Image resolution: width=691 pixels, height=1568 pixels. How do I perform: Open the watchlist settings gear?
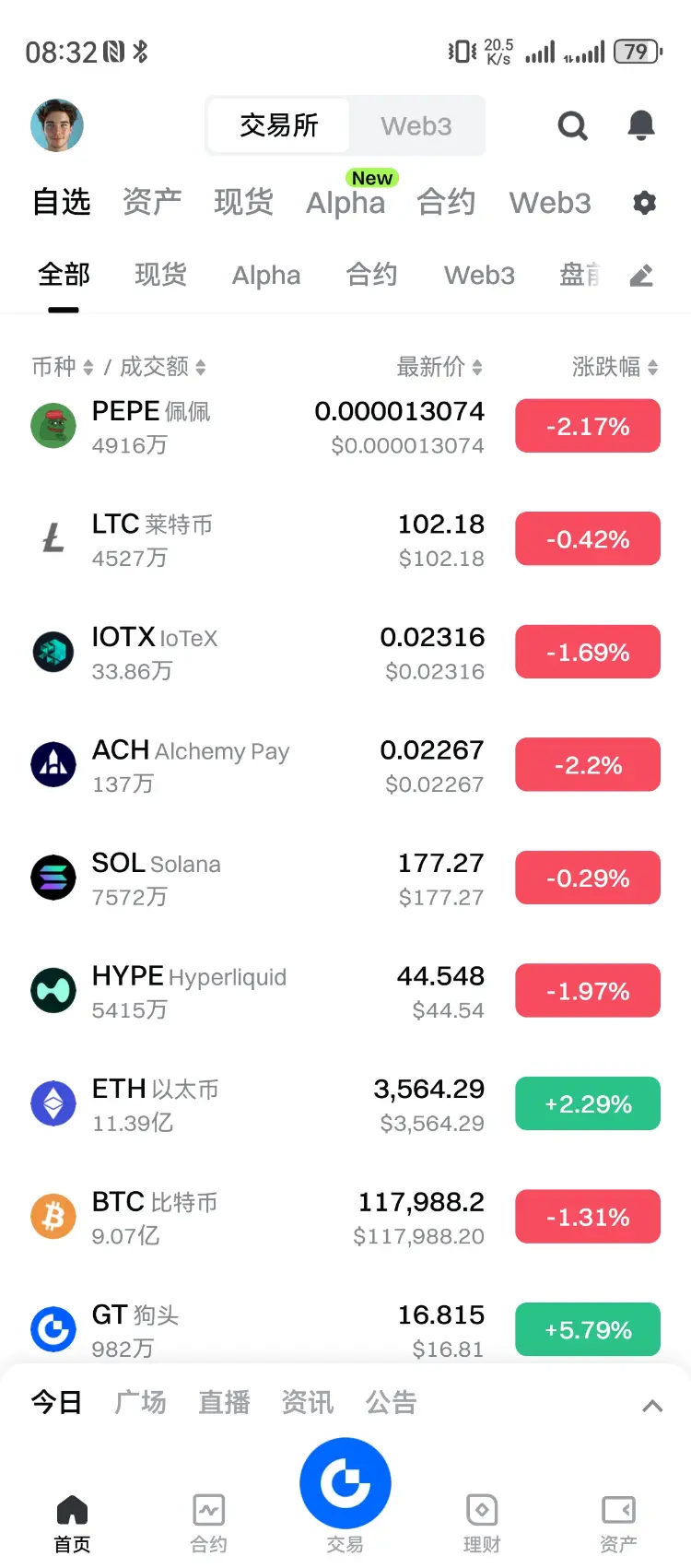pos(645,203)
